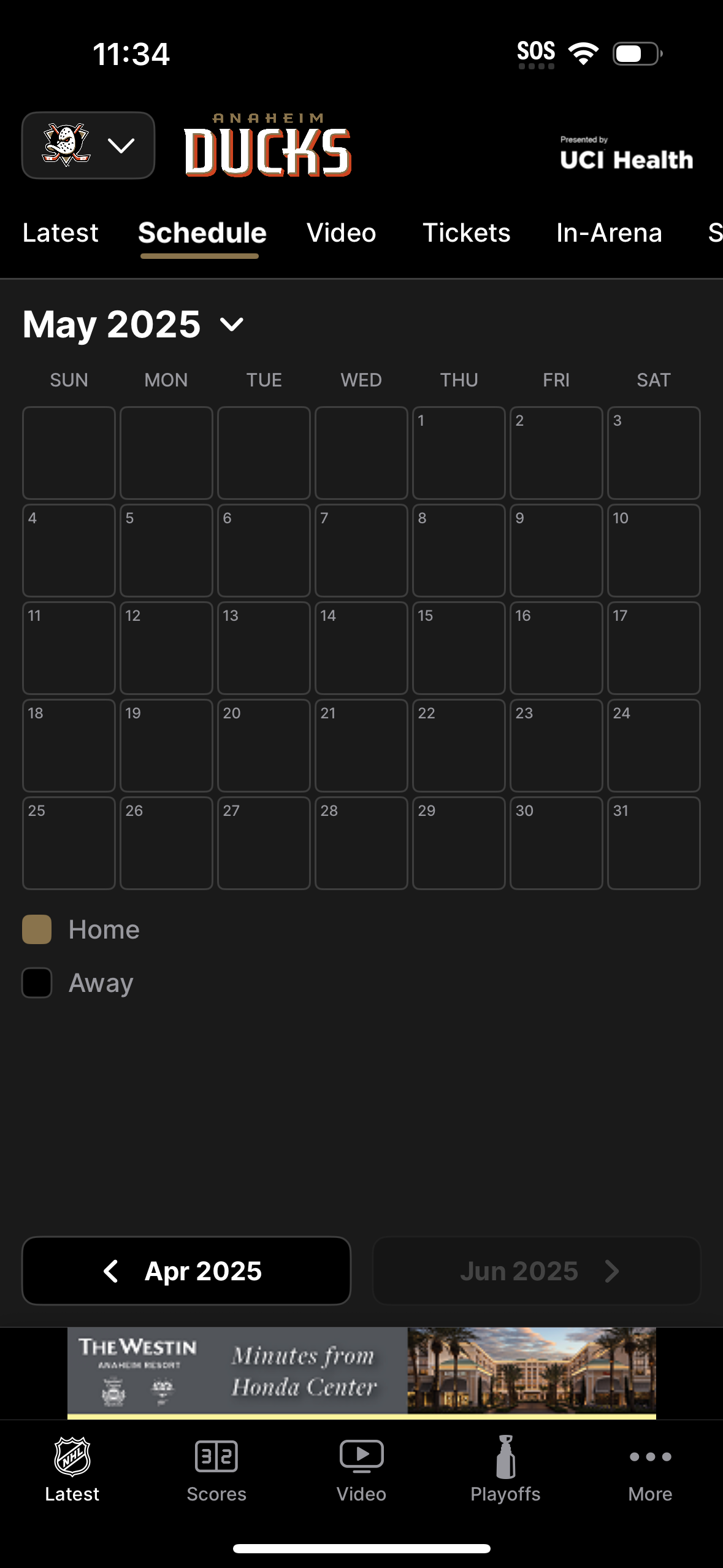Switch to the Tickets tab
The height and width of the screenshot is (1568, 723).
(467, 233)
